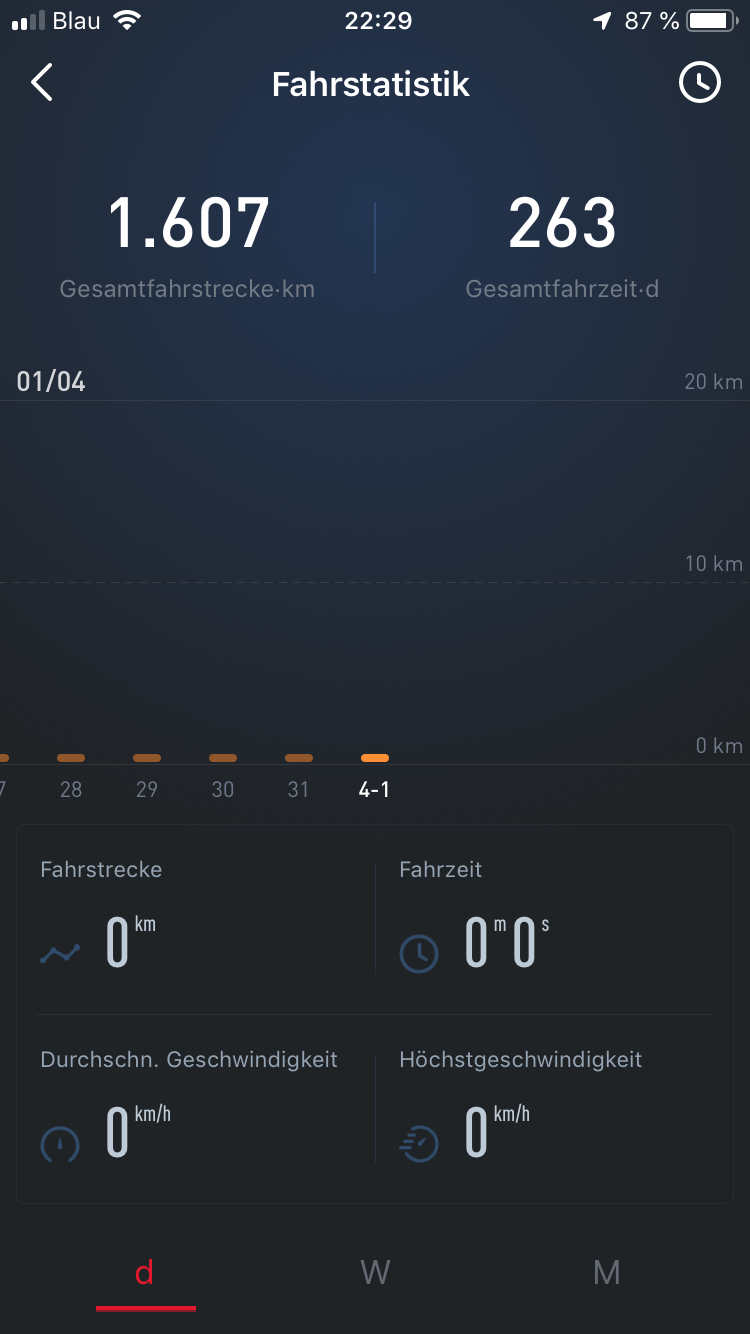Select day 28 on the chart
Viewport: 750px width, 1334px height.
(71, 789)
